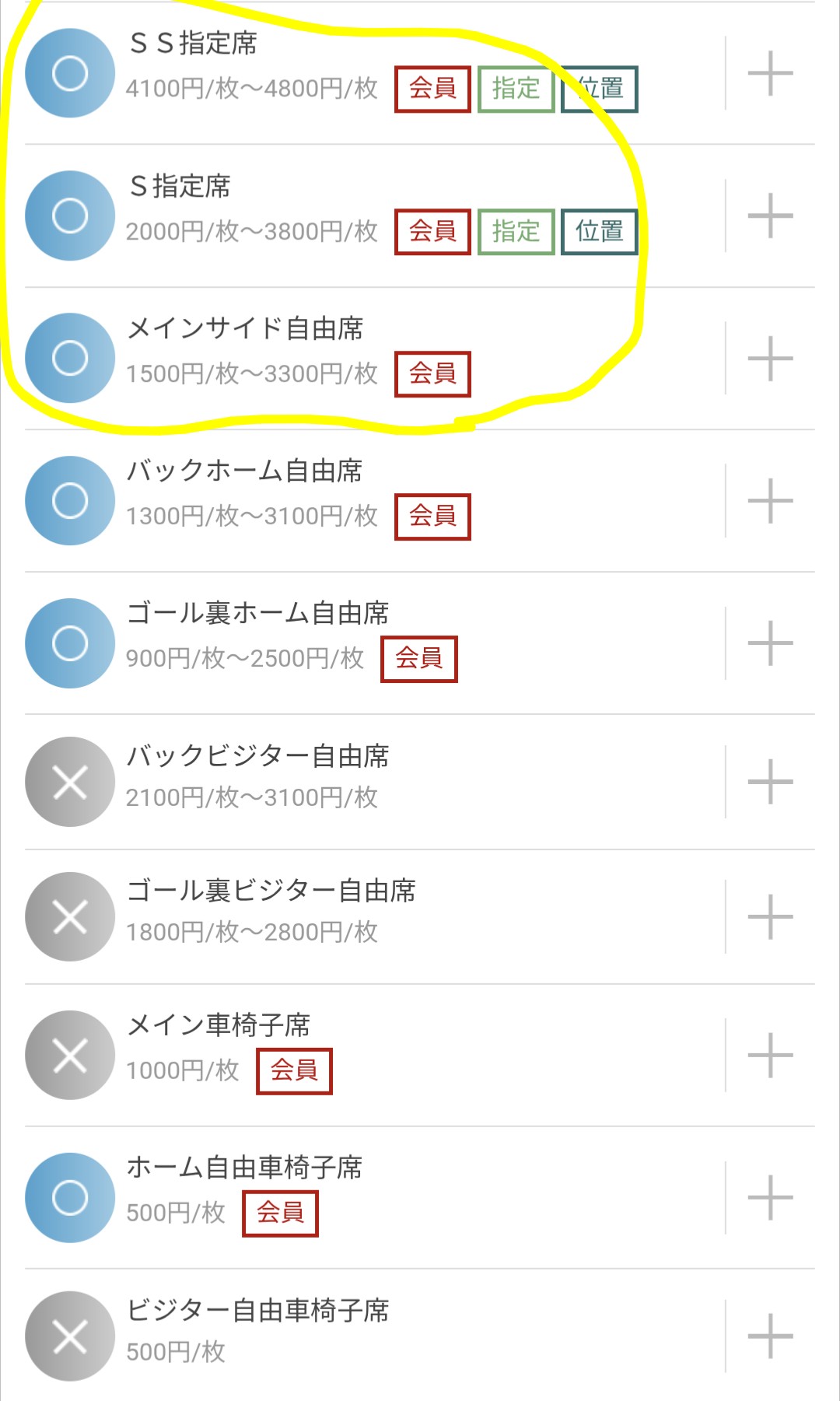Expand the バックビジター自由席 row
Screen dimensions: 840x1401
click(x=770, y=781)
